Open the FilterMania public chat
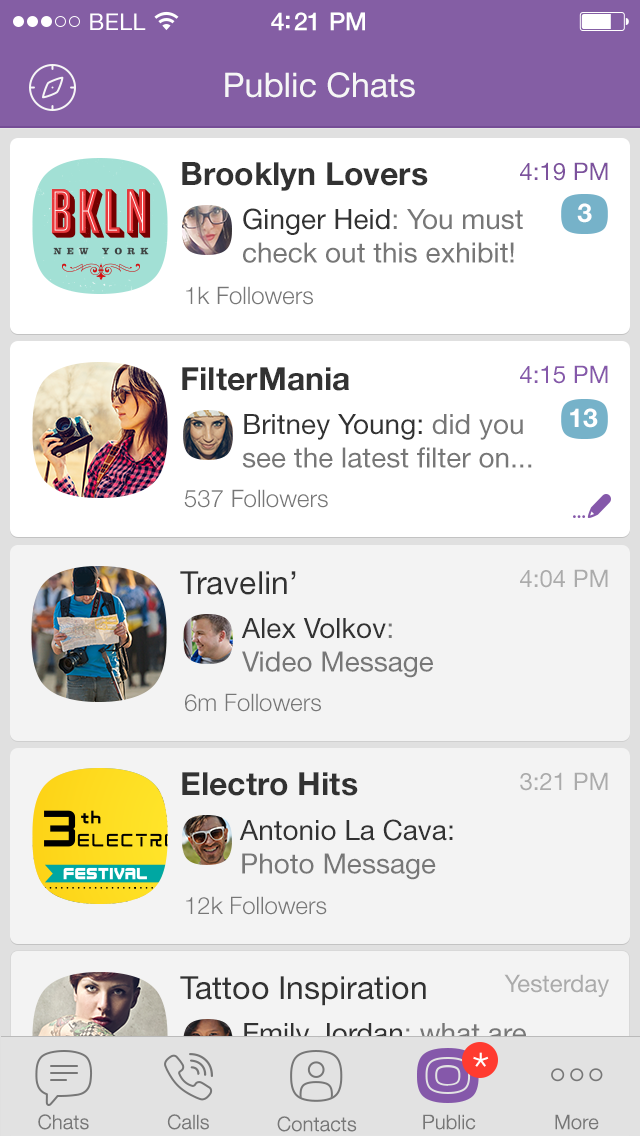Image resolution: width=640 pixels, height=1136 pixels. [320, 439]
